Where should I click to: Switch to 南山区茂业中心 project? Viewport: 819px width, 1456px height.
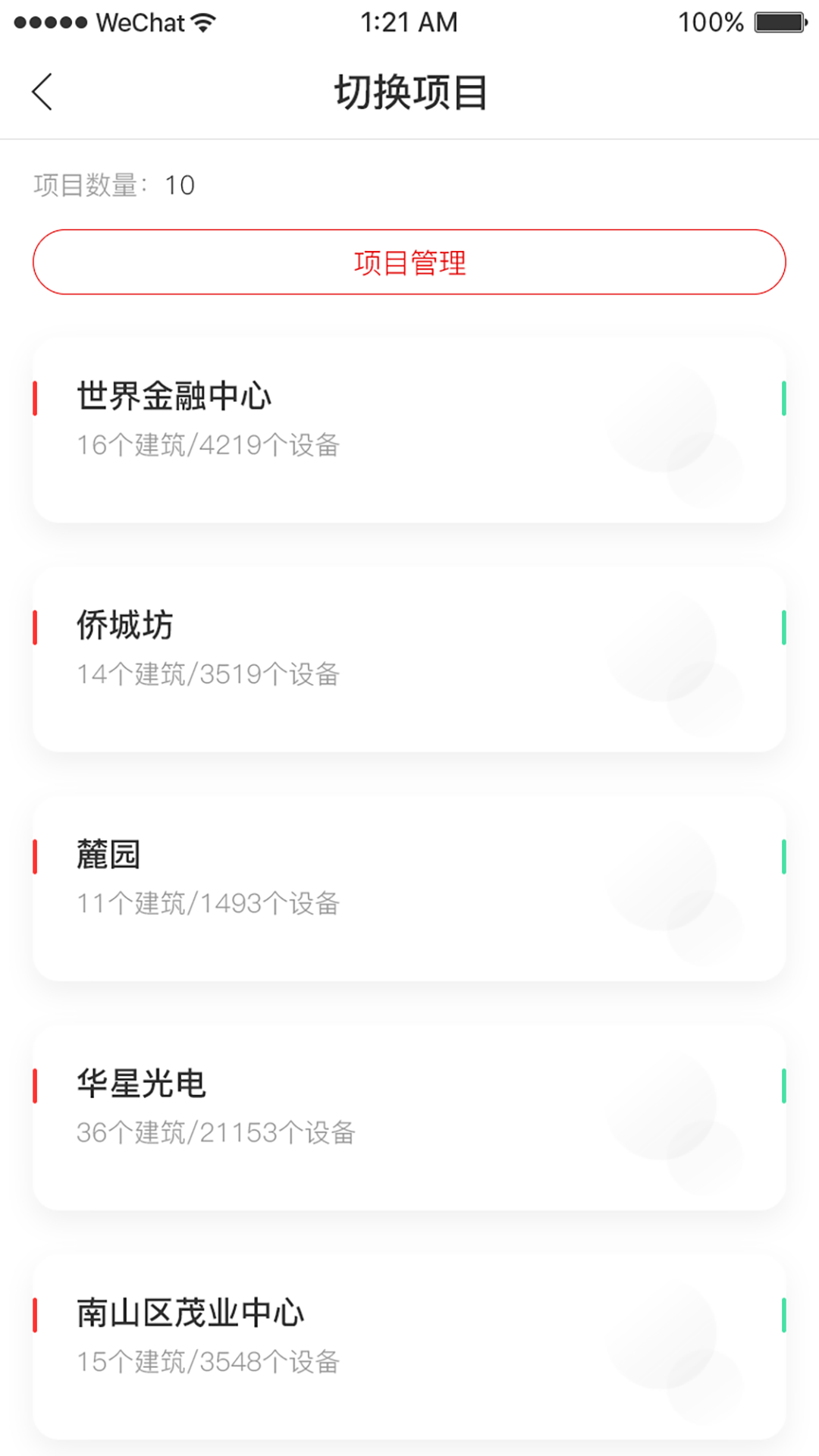(409, 1345)
